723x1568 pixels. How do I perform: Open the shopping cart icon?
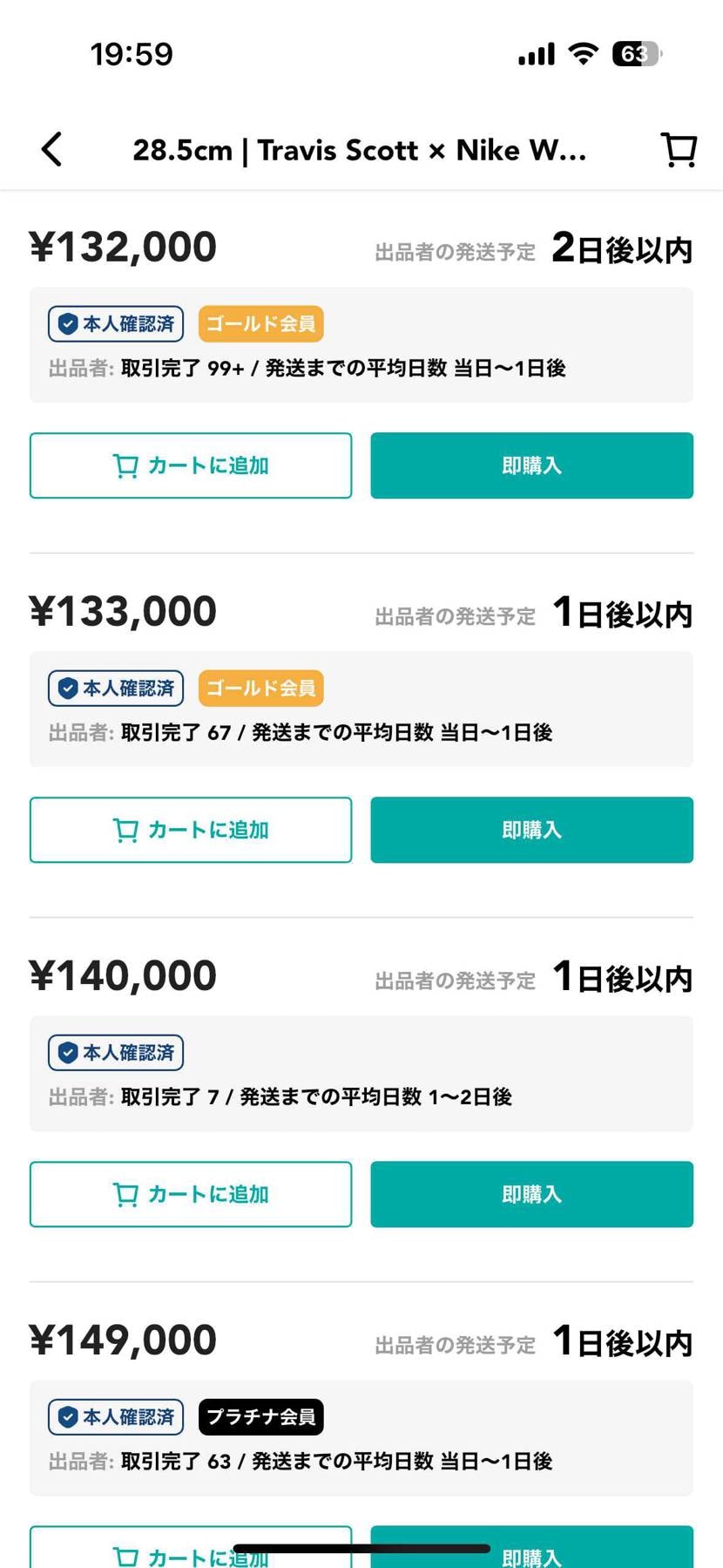pyautogui.click(x=679, y=149)
